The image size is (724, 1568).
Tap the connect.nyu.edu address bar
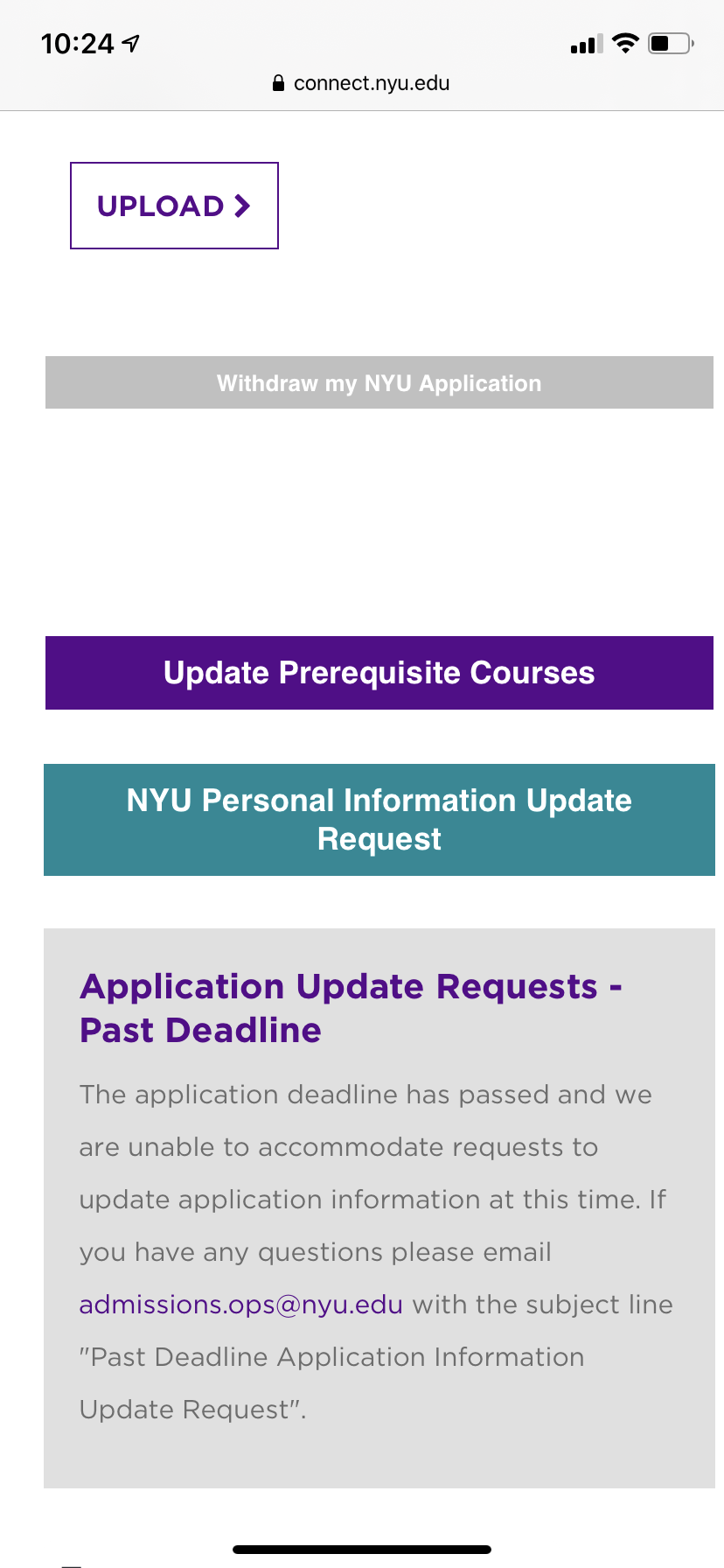[362, 83]
